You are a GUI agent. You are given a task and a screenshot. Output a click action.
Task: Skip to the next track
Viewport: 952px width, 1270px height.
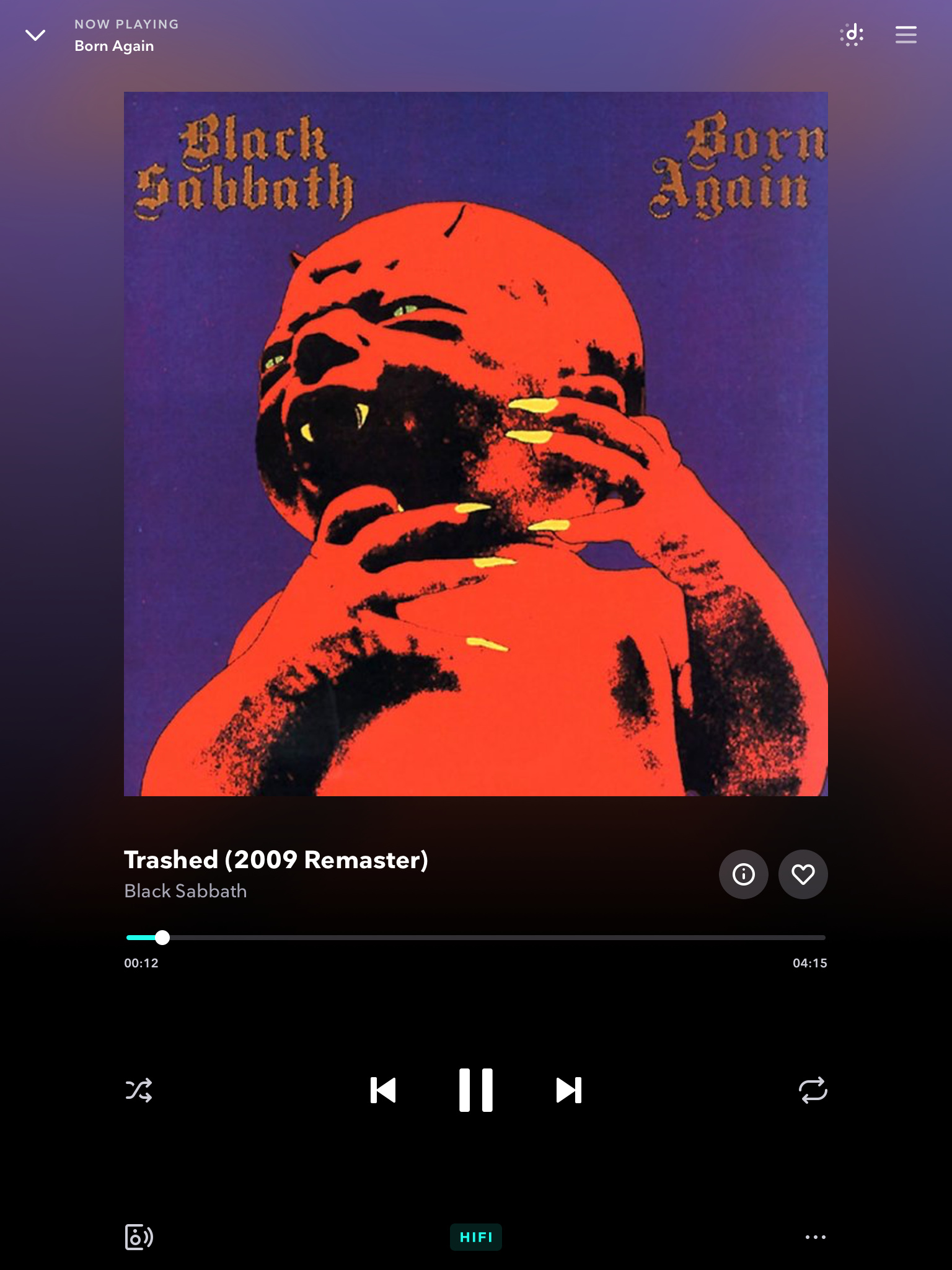pos(568,1090)
